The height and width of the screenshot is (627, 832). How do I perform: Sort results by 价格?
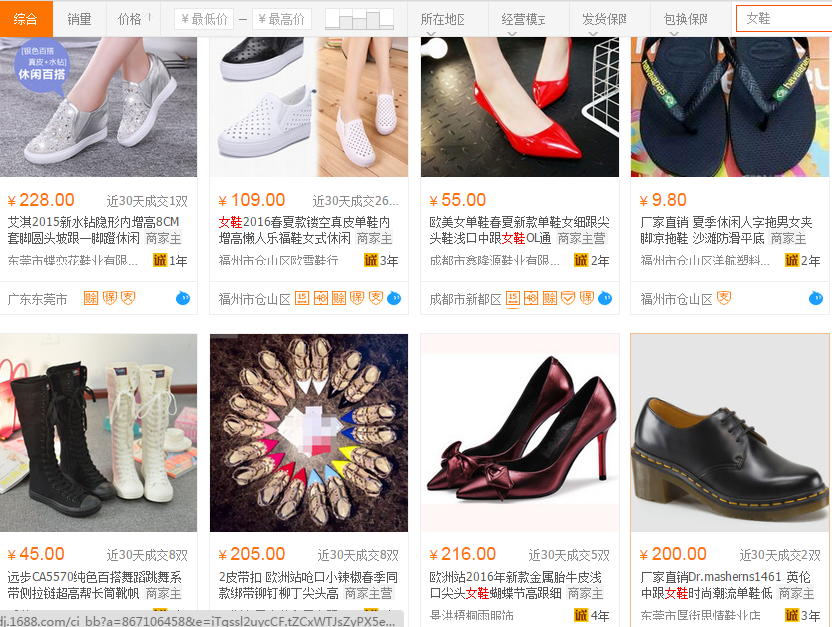tap(133, 18)
